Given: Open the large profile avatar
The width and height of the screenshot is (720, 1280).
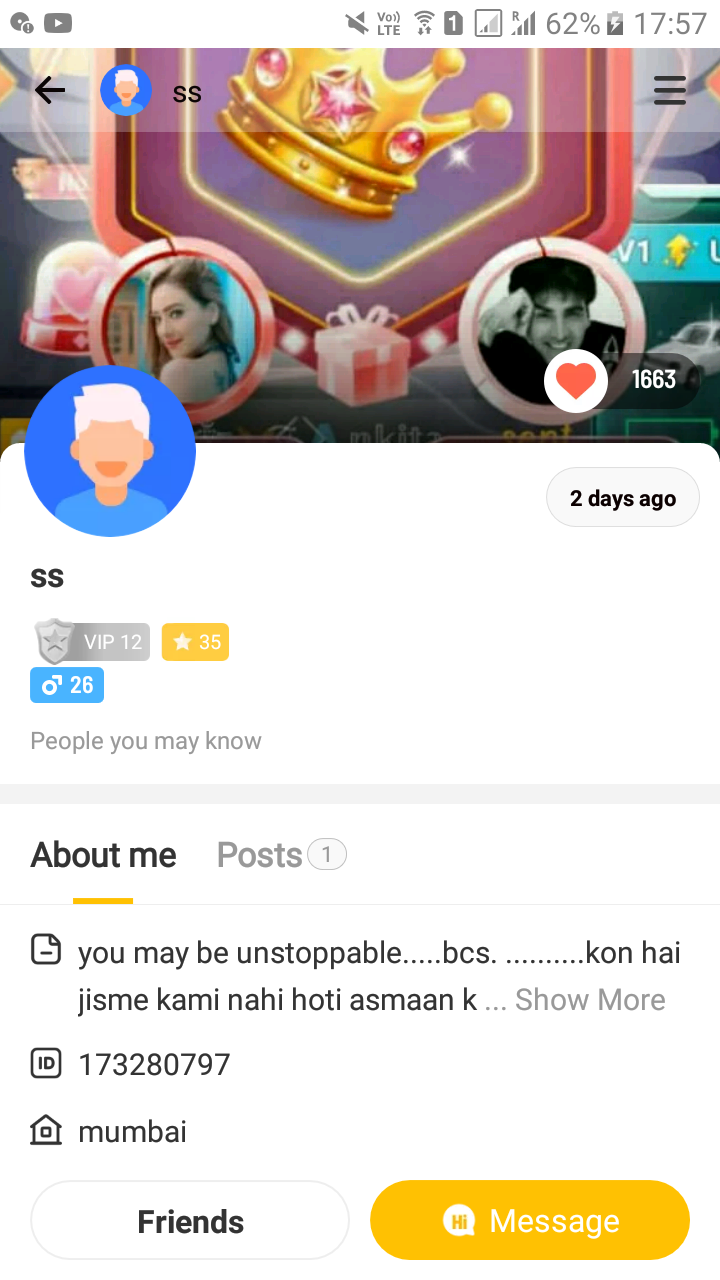Looking at the screenshot, I should pyautogui.click(x=110, y=452).
